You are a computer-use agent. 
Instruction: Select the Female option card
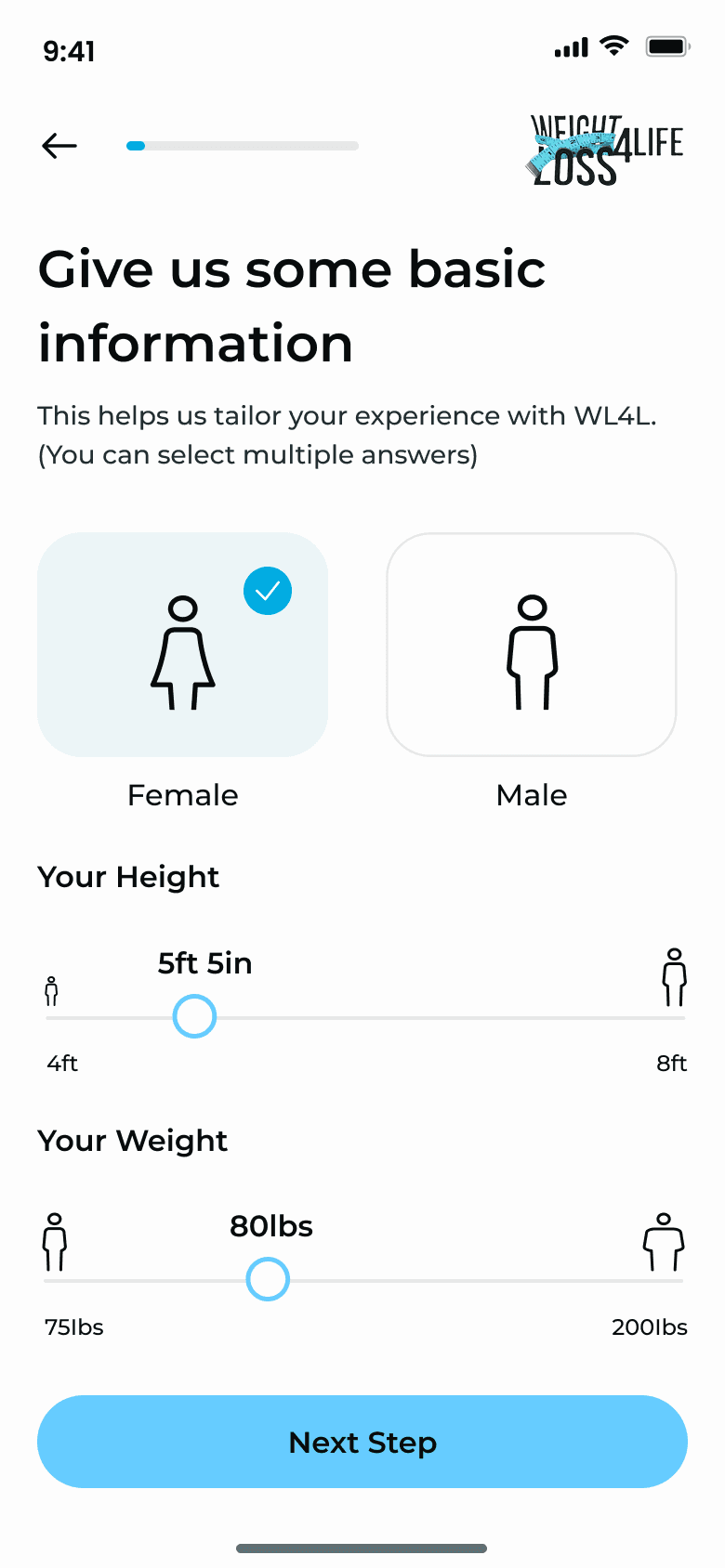(183, 645)
